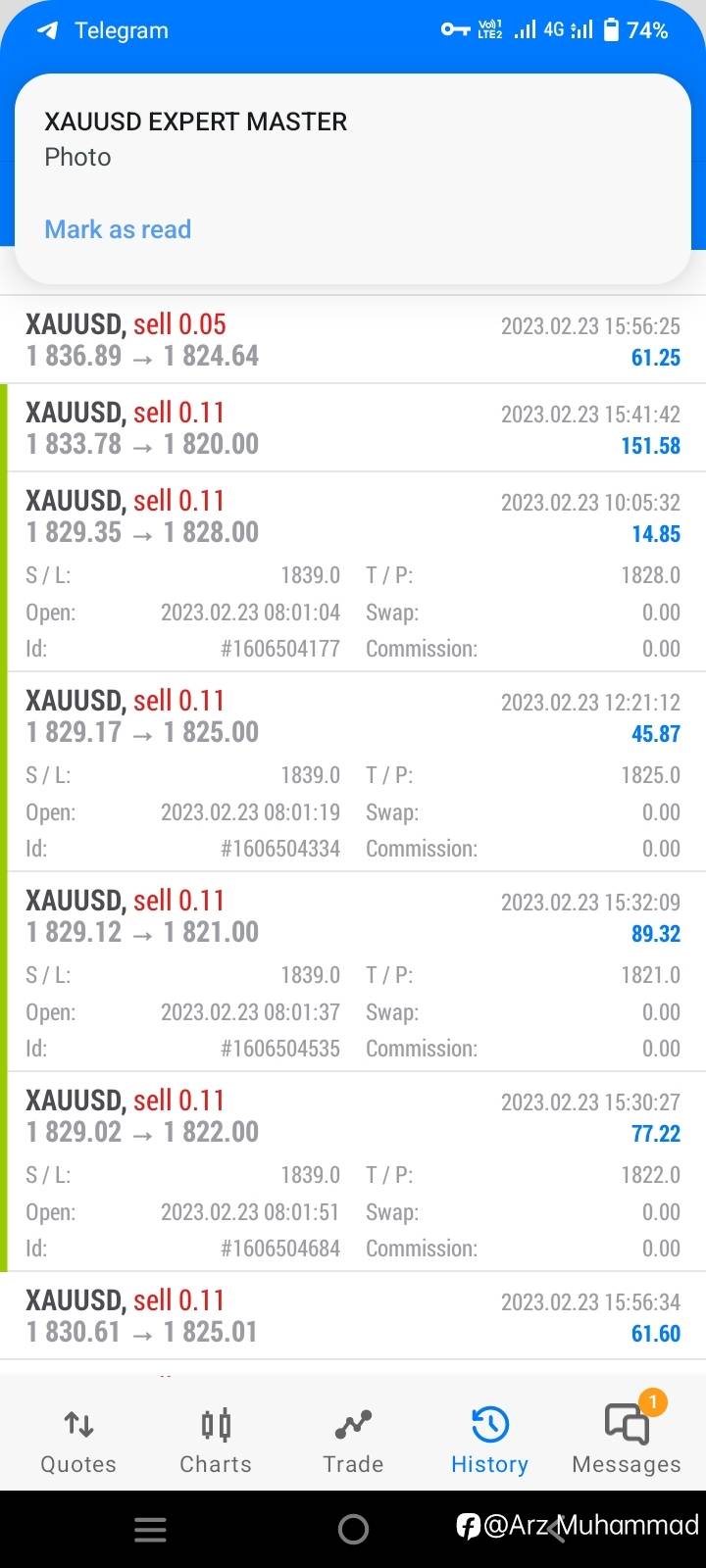
Task: Switch to the Quotes tab
Action: pyautogui.click(x=78, y=1441)
